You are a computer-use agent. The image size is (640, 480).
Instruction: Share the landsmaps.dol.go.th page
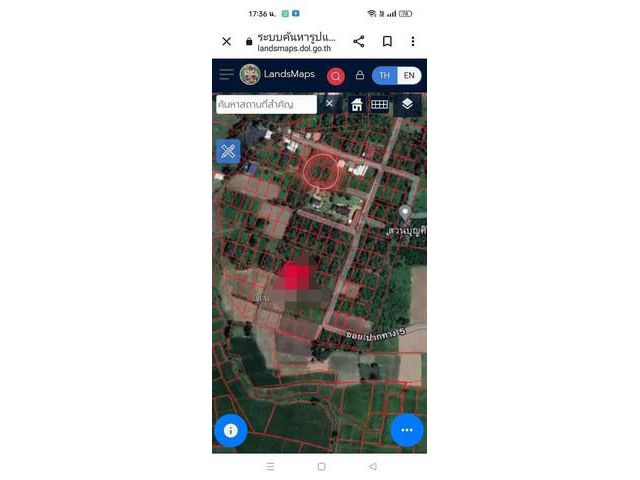coord(359,42)
